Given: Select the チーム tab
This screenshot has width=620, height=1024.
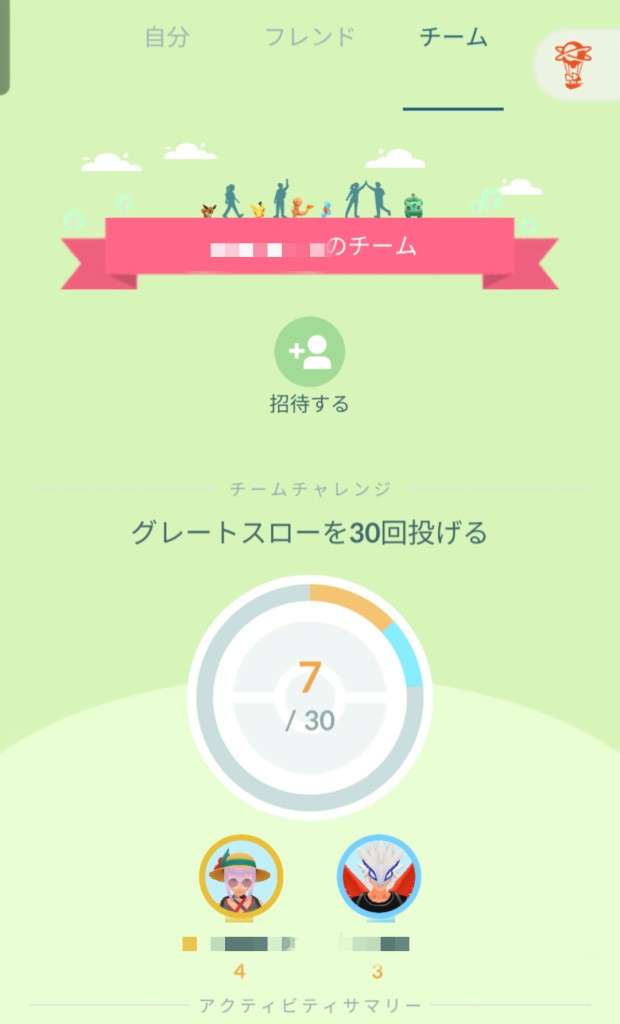Looking at the screenshot, I should pyautogui.click(x=453, y=38).
